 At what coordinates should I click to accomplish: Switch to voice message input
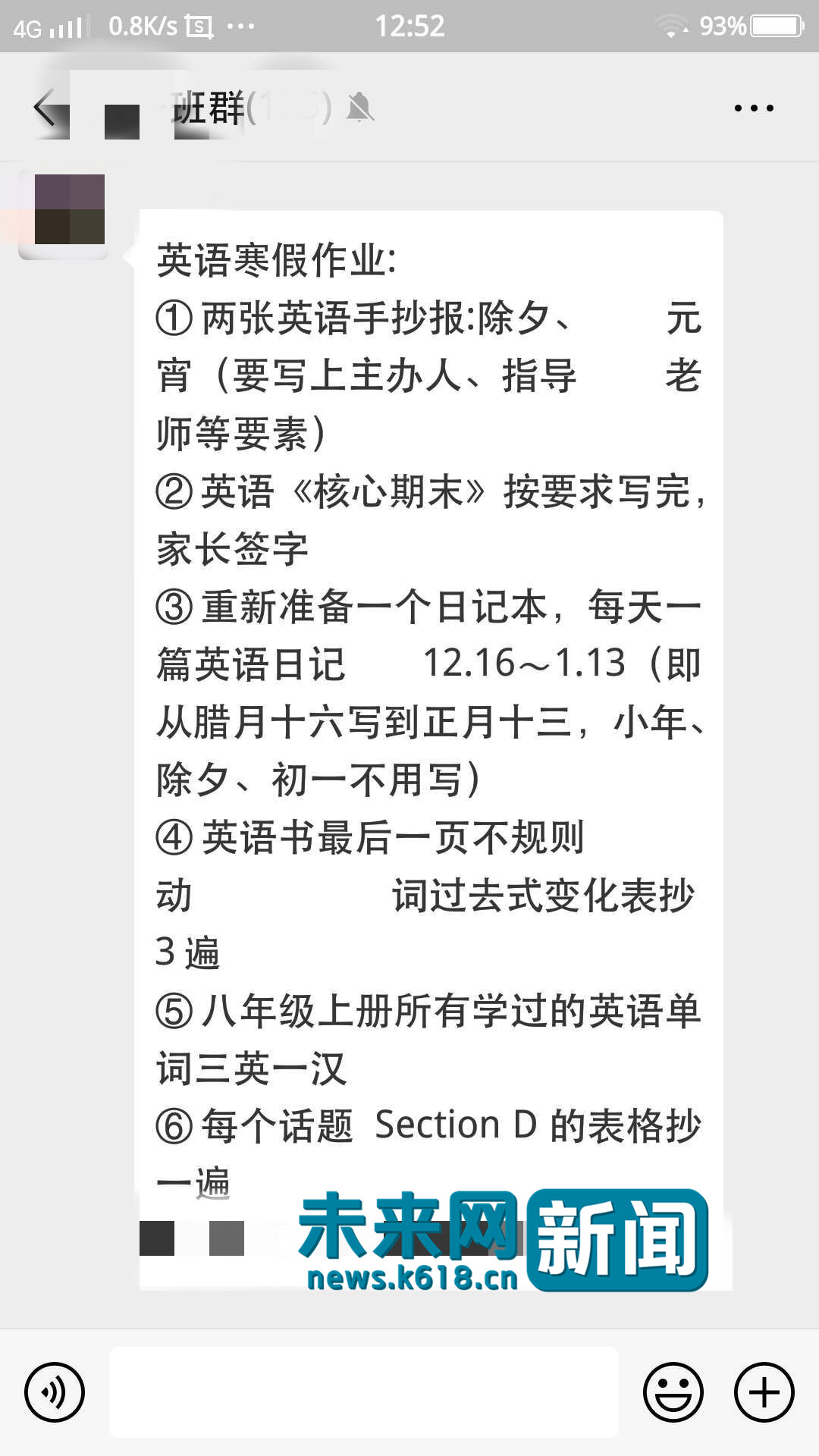[55, 1392]
